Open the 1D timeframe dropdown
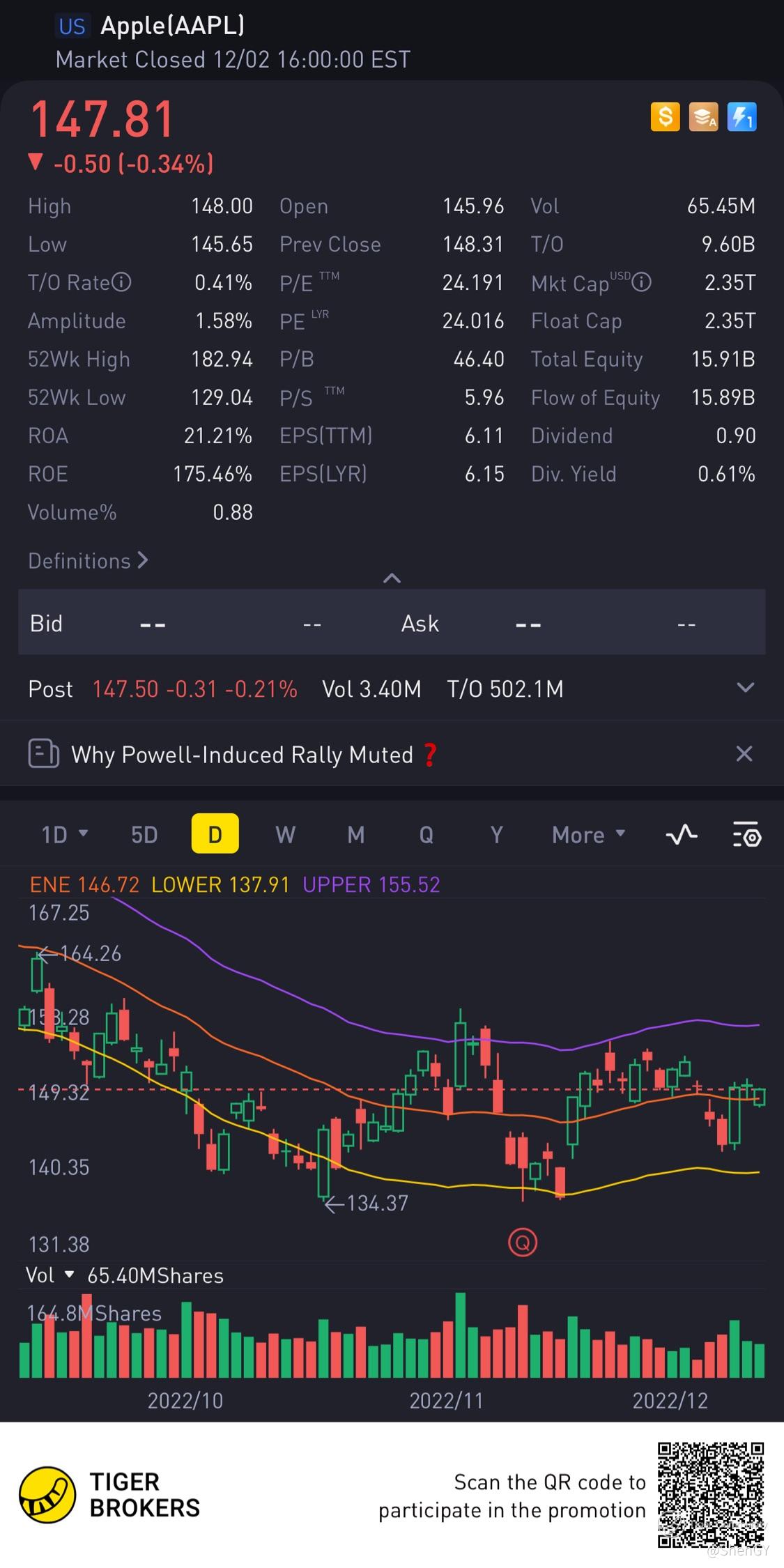784x1568 pixels. [65, 834]
